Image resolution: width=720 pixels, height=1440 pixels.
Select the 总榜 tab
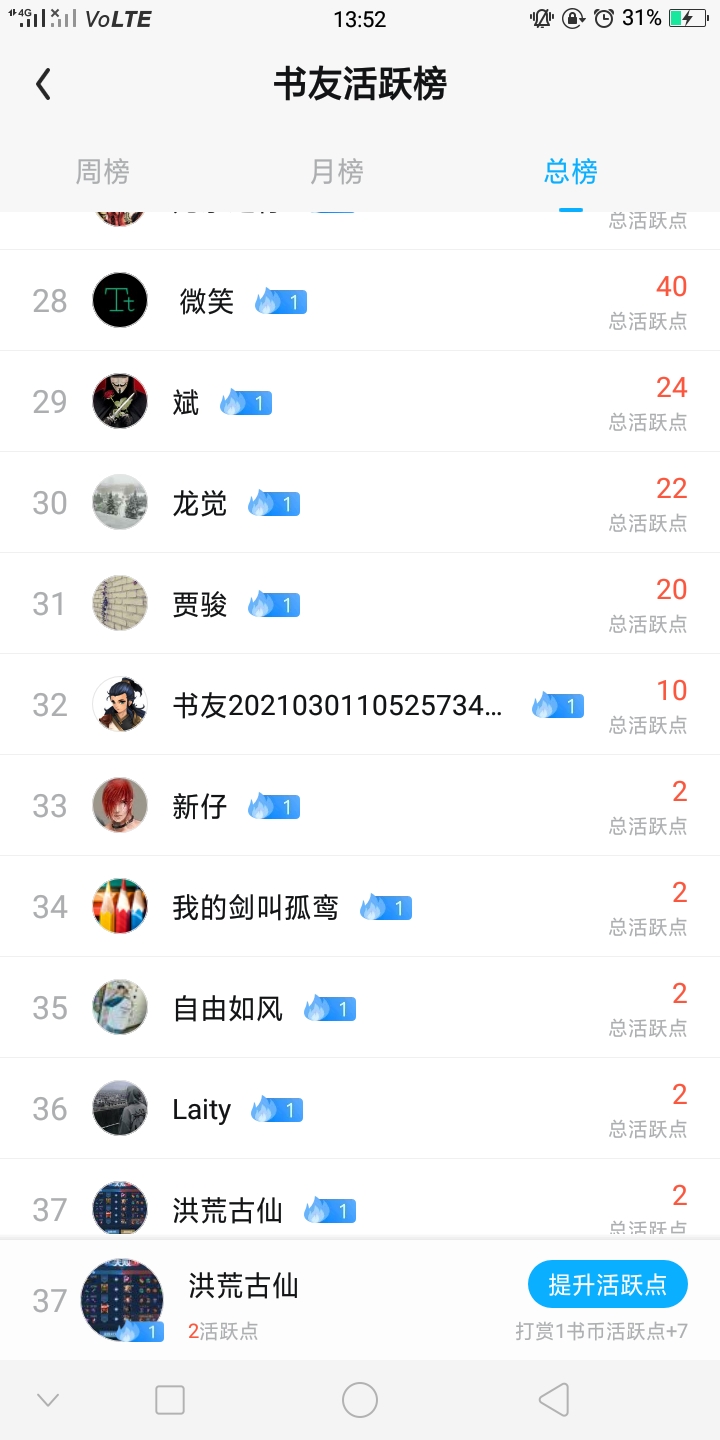pyautogui.click(x=571, y=172)
